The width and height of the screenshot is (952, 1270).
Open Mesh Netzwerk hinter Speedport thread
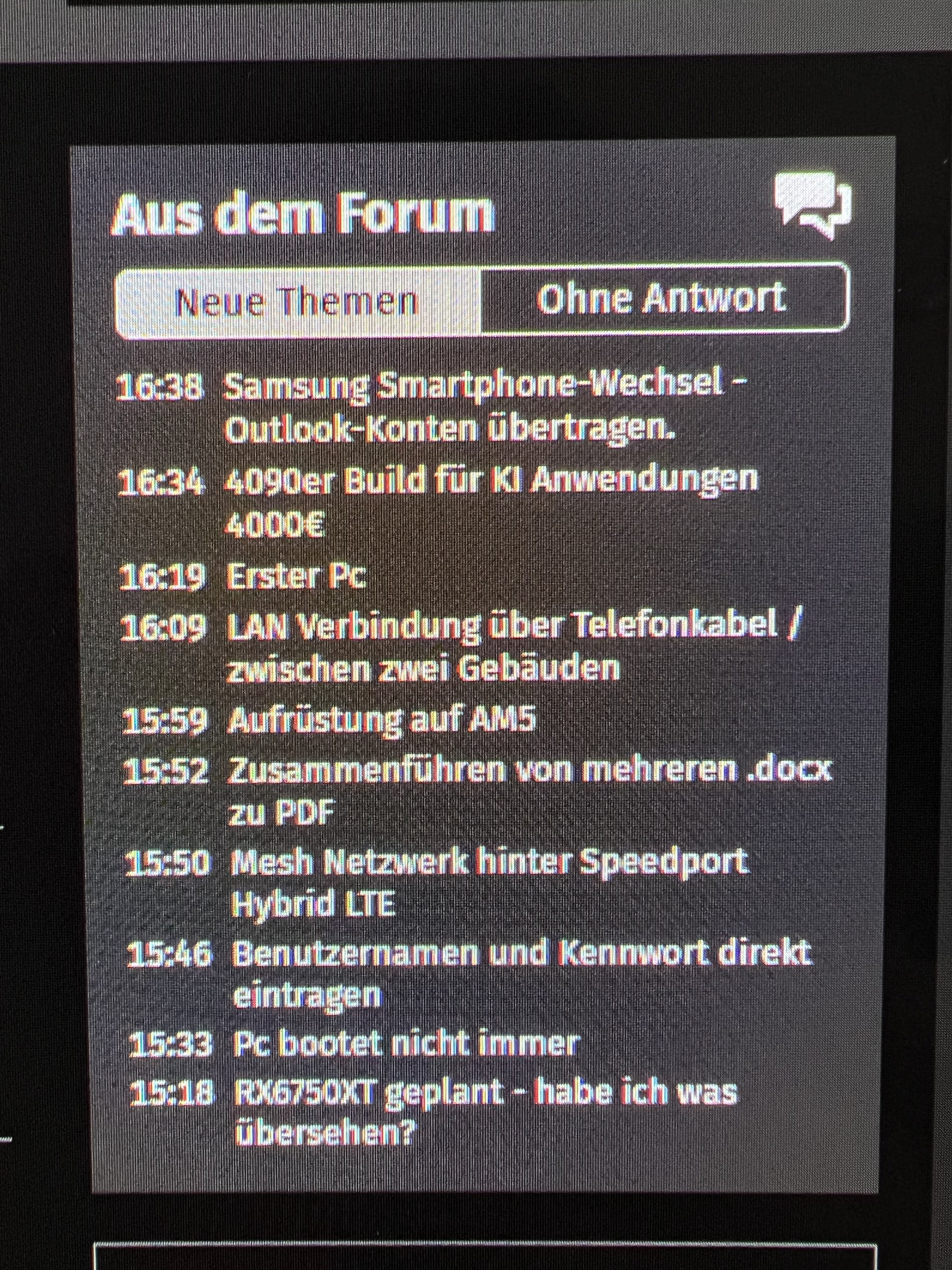(489, 863)
